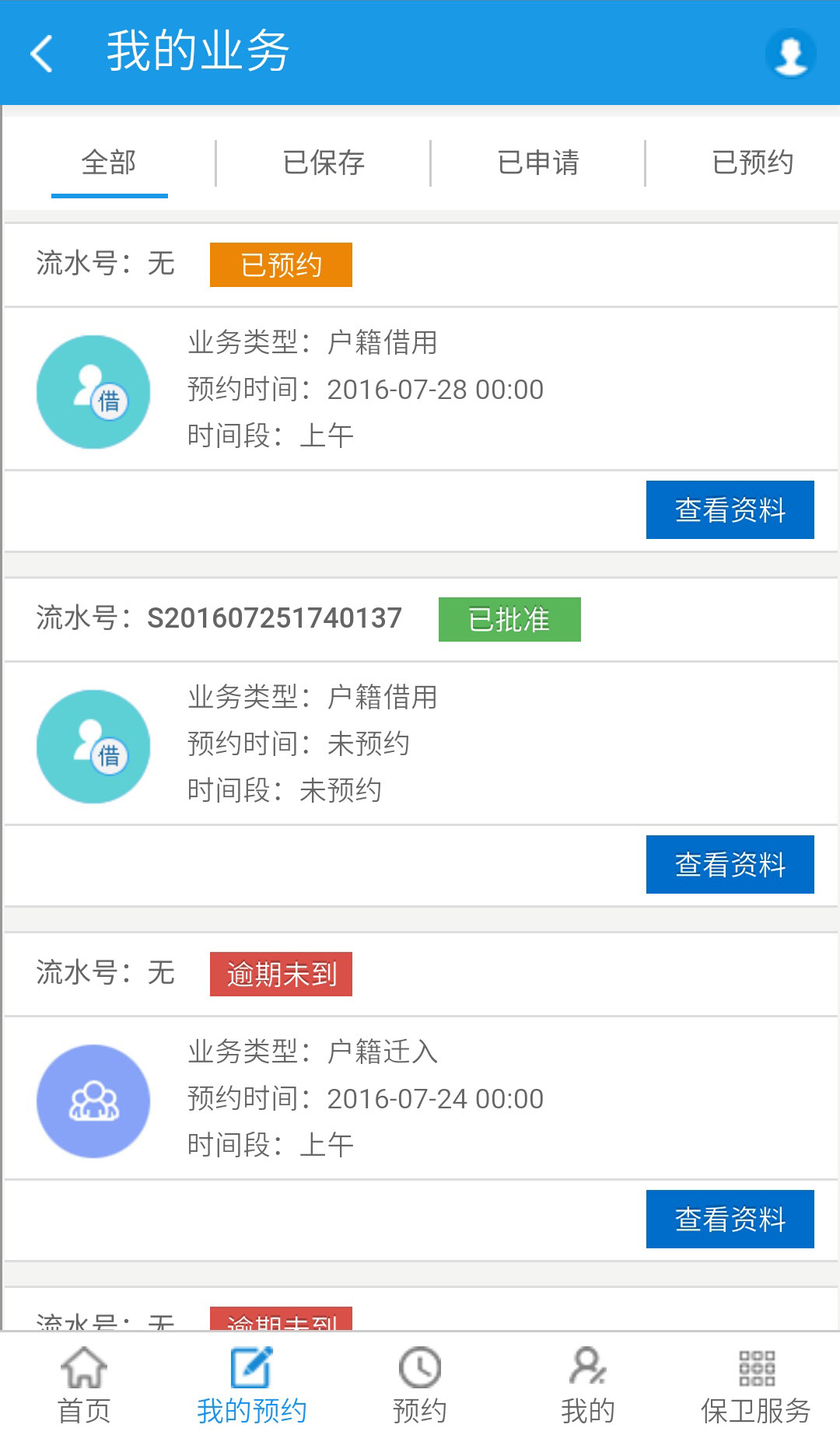The image size is (840, 1435).
Task: Go back from 我的业务 page
Action: point(42,53)
